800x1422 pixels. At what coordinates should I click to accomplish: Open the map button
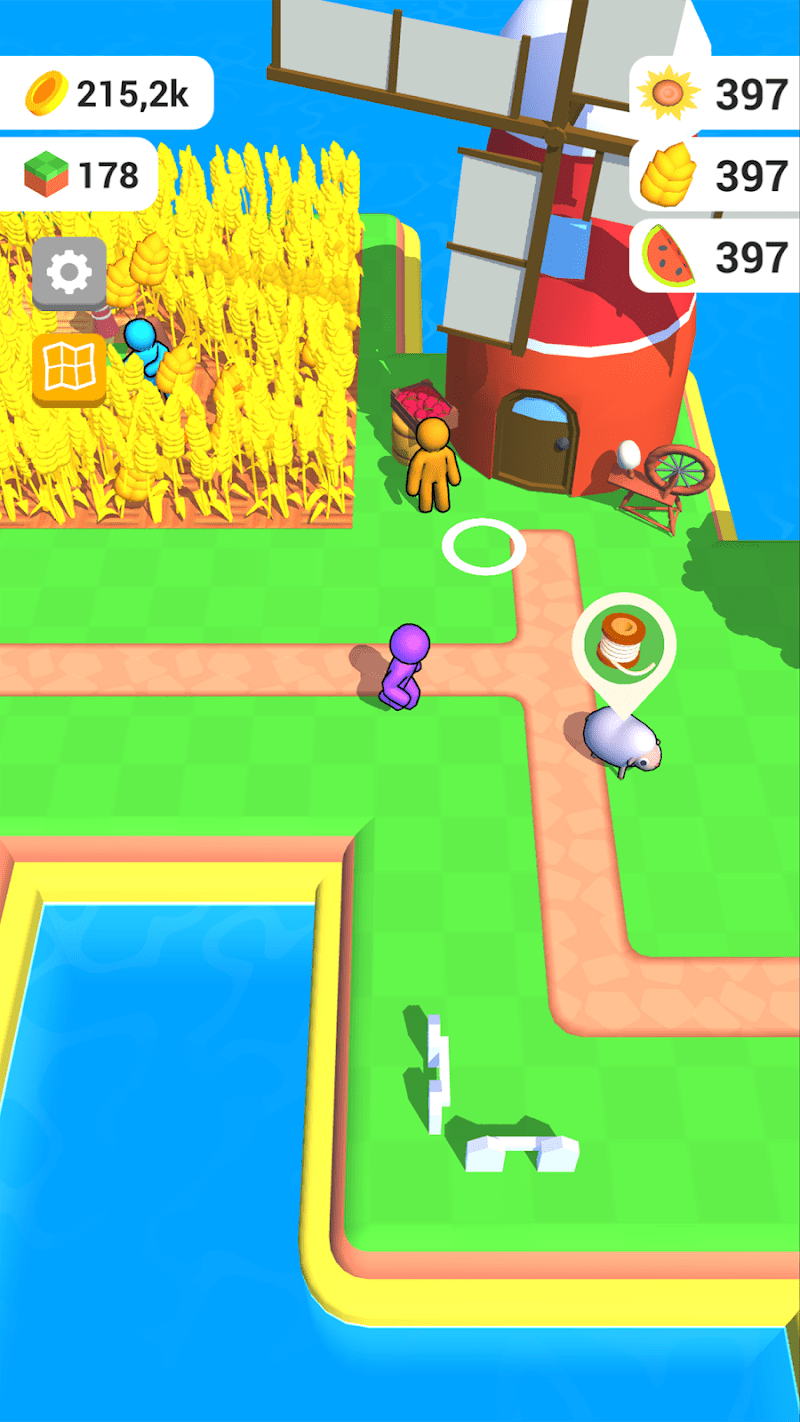pyautogui.click(x=69, y=368)
